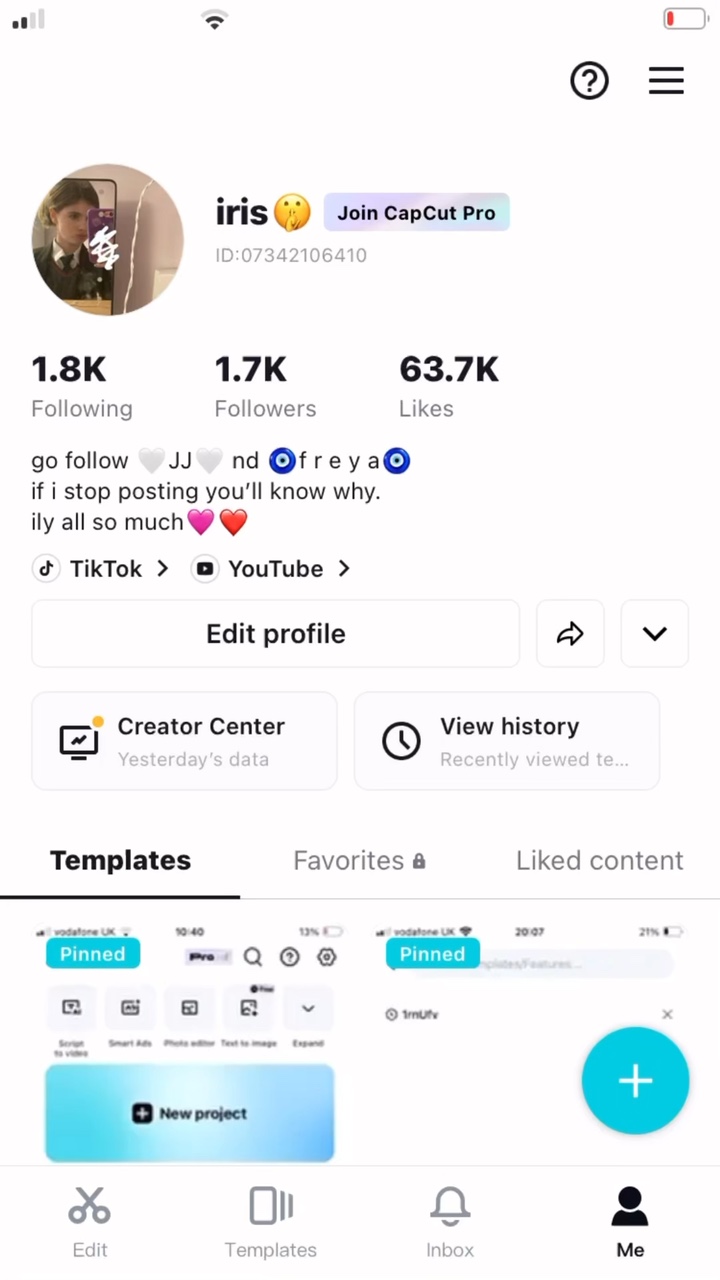This screenshot has height=1280, width=720.
Task: Expand the dropdown arrow next to share
Action: [x=655, y=634]
